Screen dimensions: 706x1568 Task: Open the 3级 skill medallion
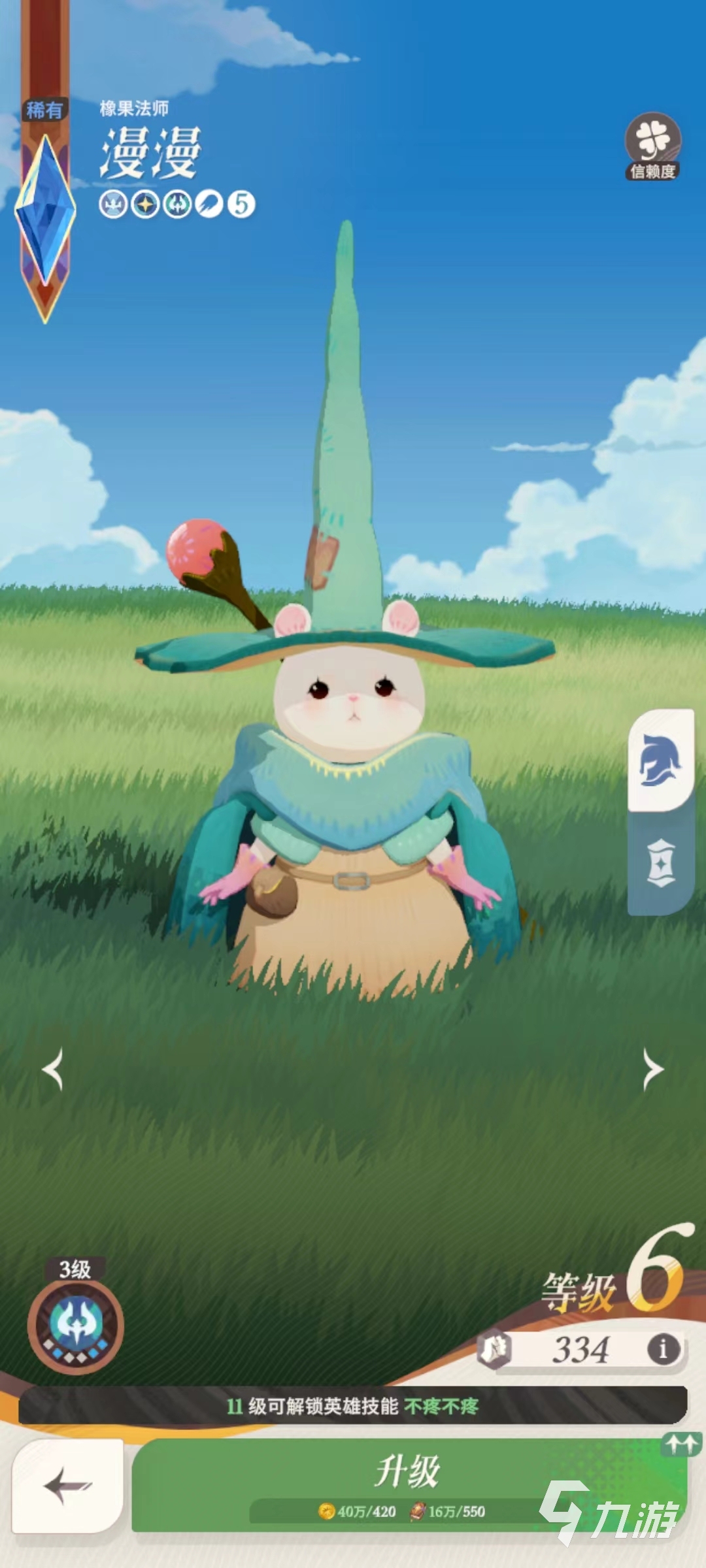pos(76,1326)
